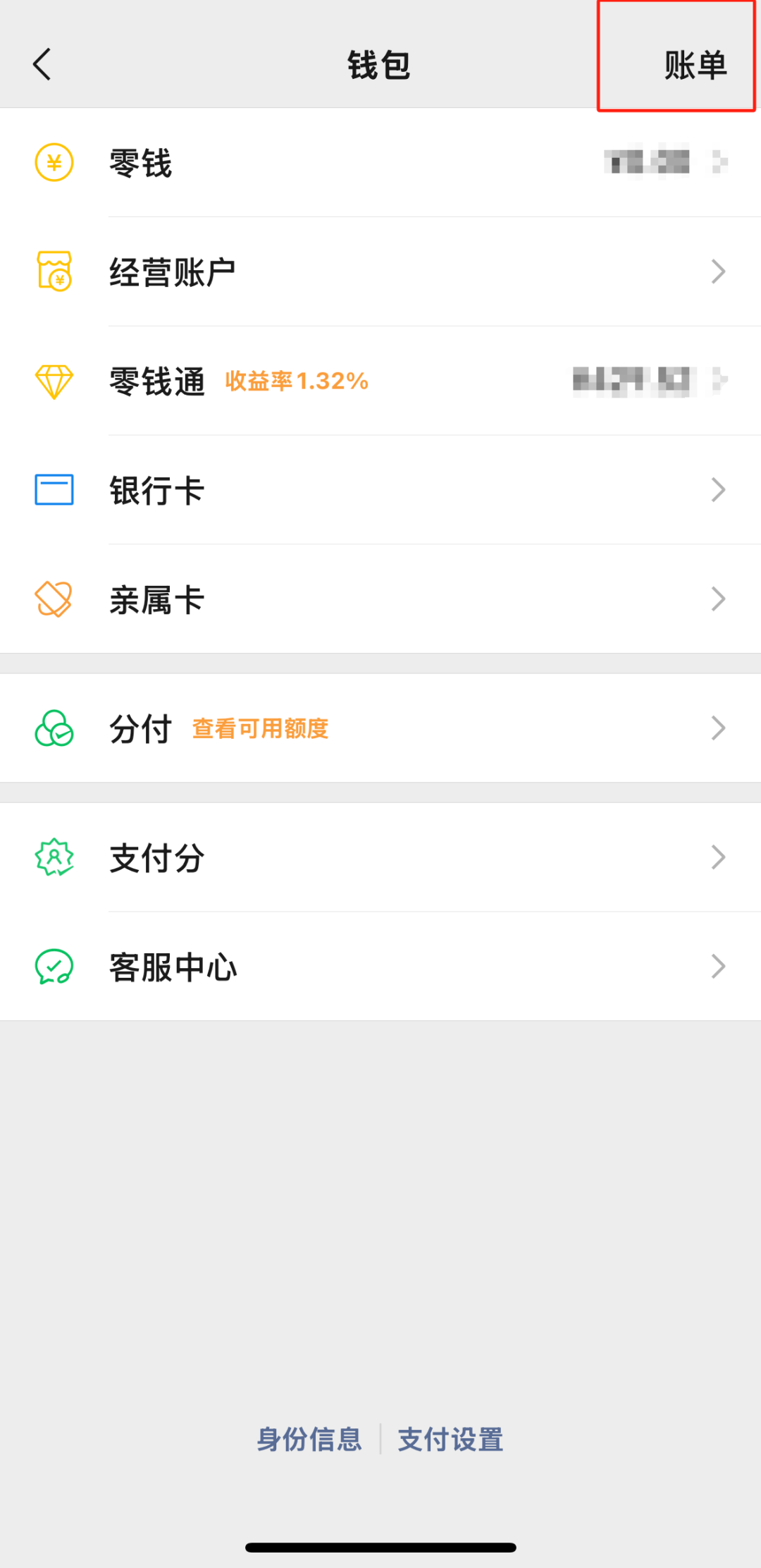Open 客服中心
This screenshot has height=1568, width=761.
click(x=380, y=967)
